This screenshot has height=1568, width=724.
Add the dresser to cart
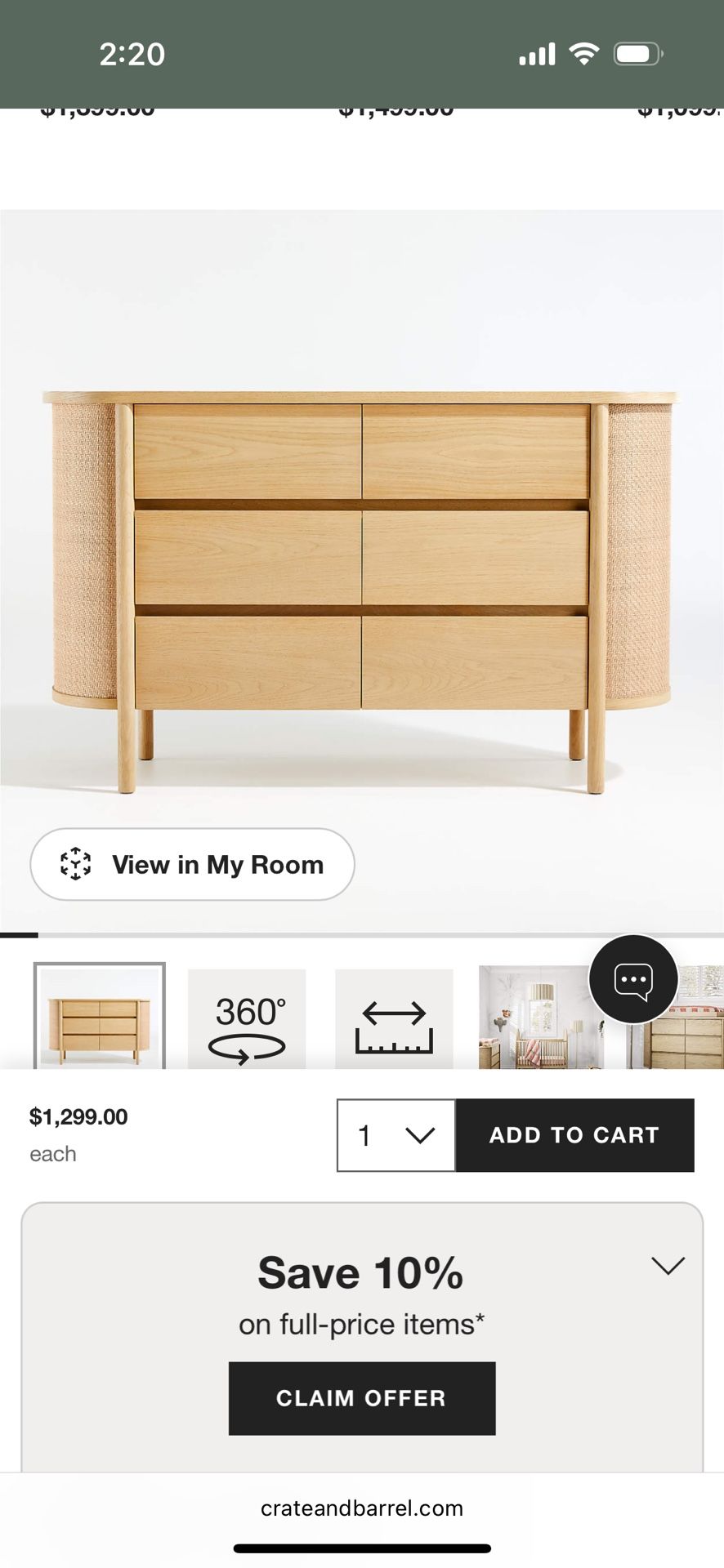574,1135
